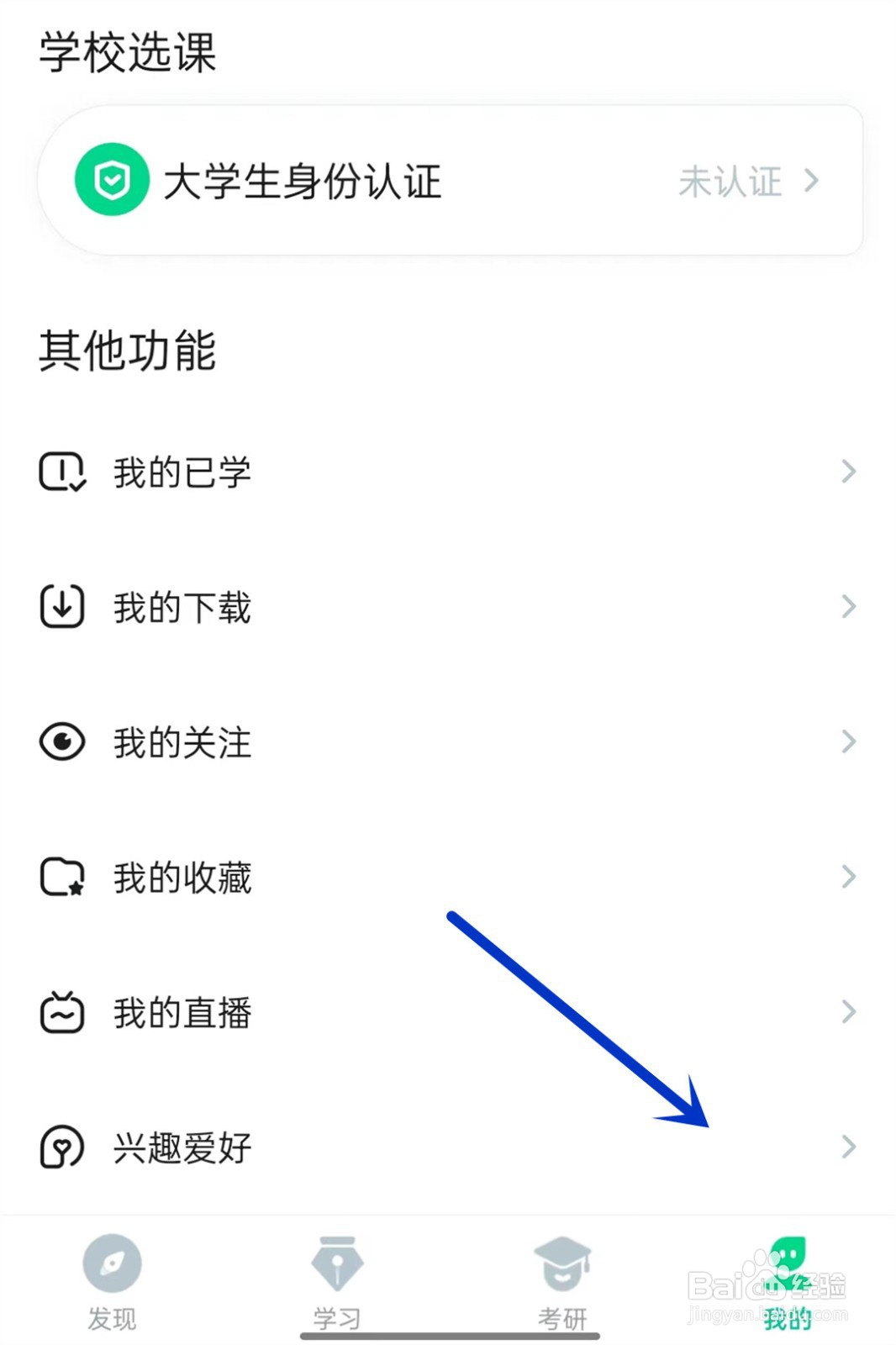Image resolution: width=896 pixels, height=1345 pixels.
Task: Click the 我的收藏 bookmark folder icon
Action: pos(61,877)
